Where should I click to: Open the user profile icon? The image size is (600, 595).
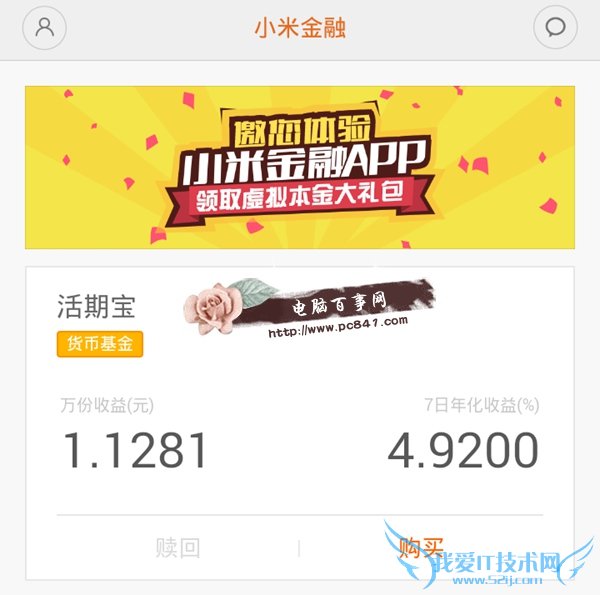click(x=44, y=28)
